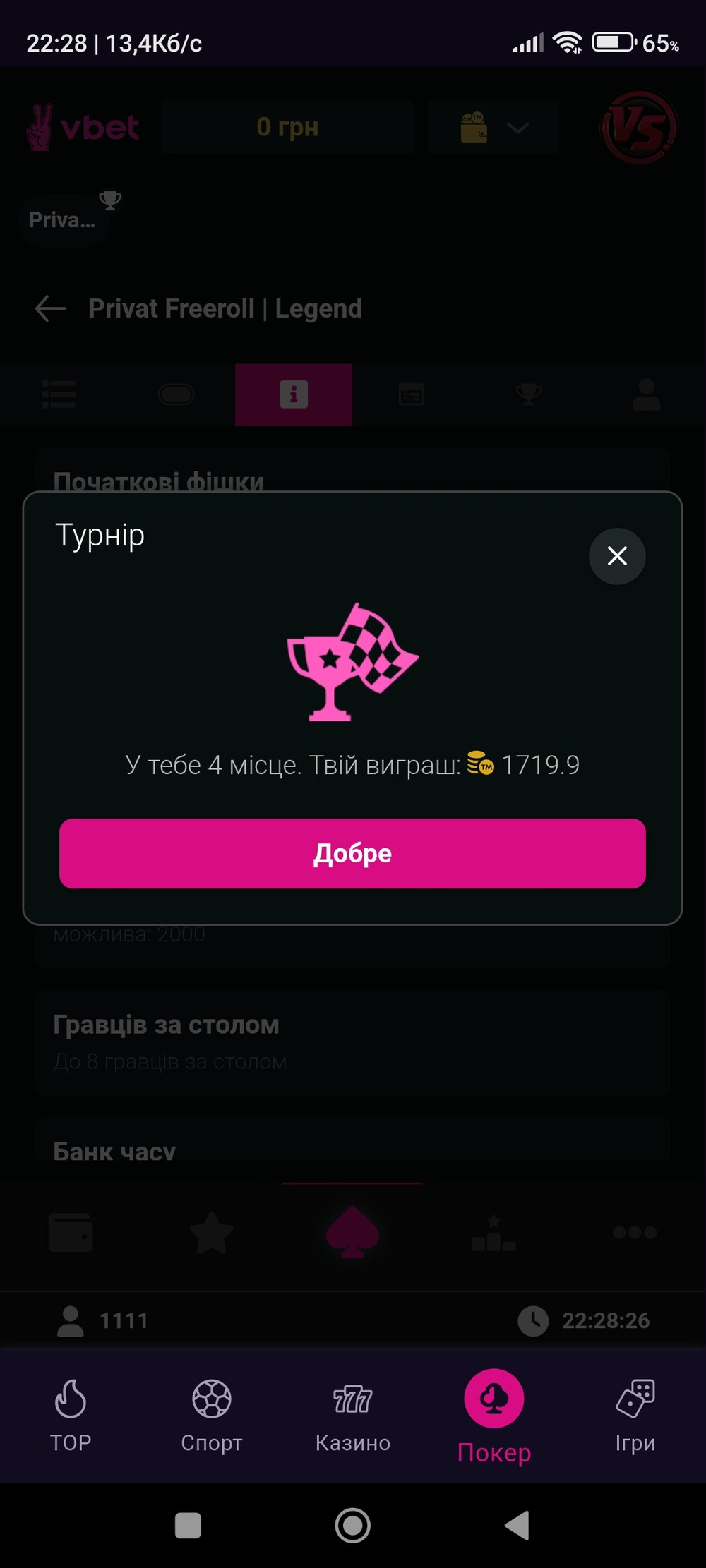The image size is (706, 1568).
Task: Go to the Казино tab
Action: tap(353, 1416)
